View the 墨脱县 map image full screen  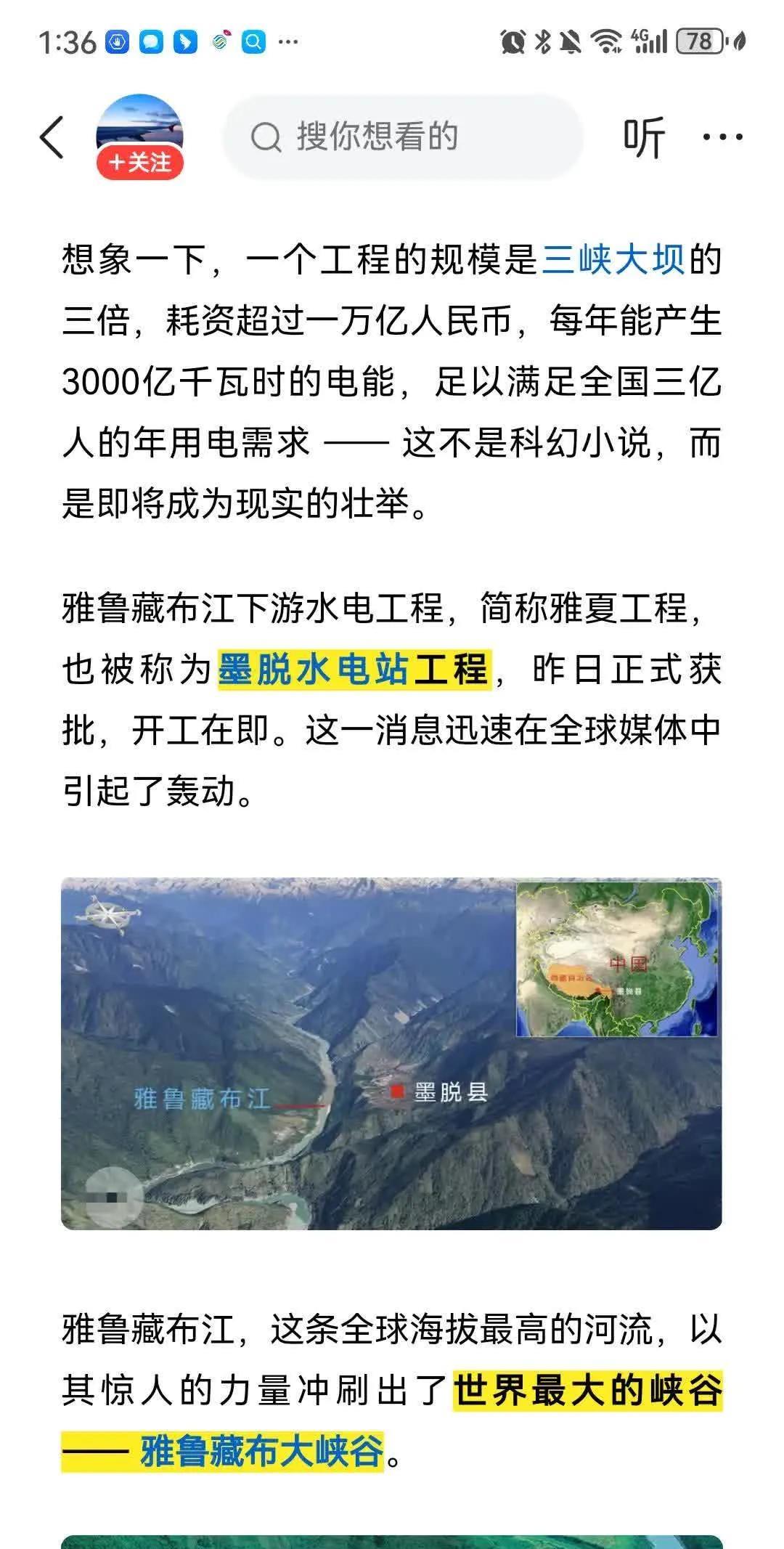391,1053
